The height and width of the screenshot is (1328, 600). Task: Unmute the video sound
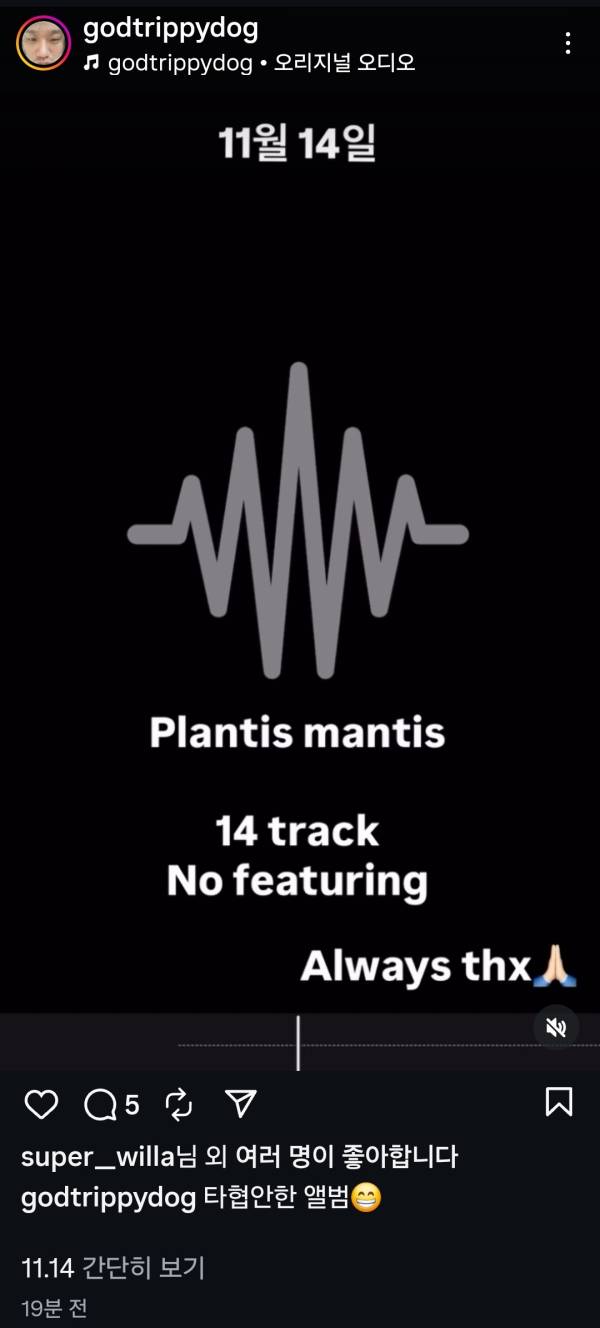[557, 1027]
